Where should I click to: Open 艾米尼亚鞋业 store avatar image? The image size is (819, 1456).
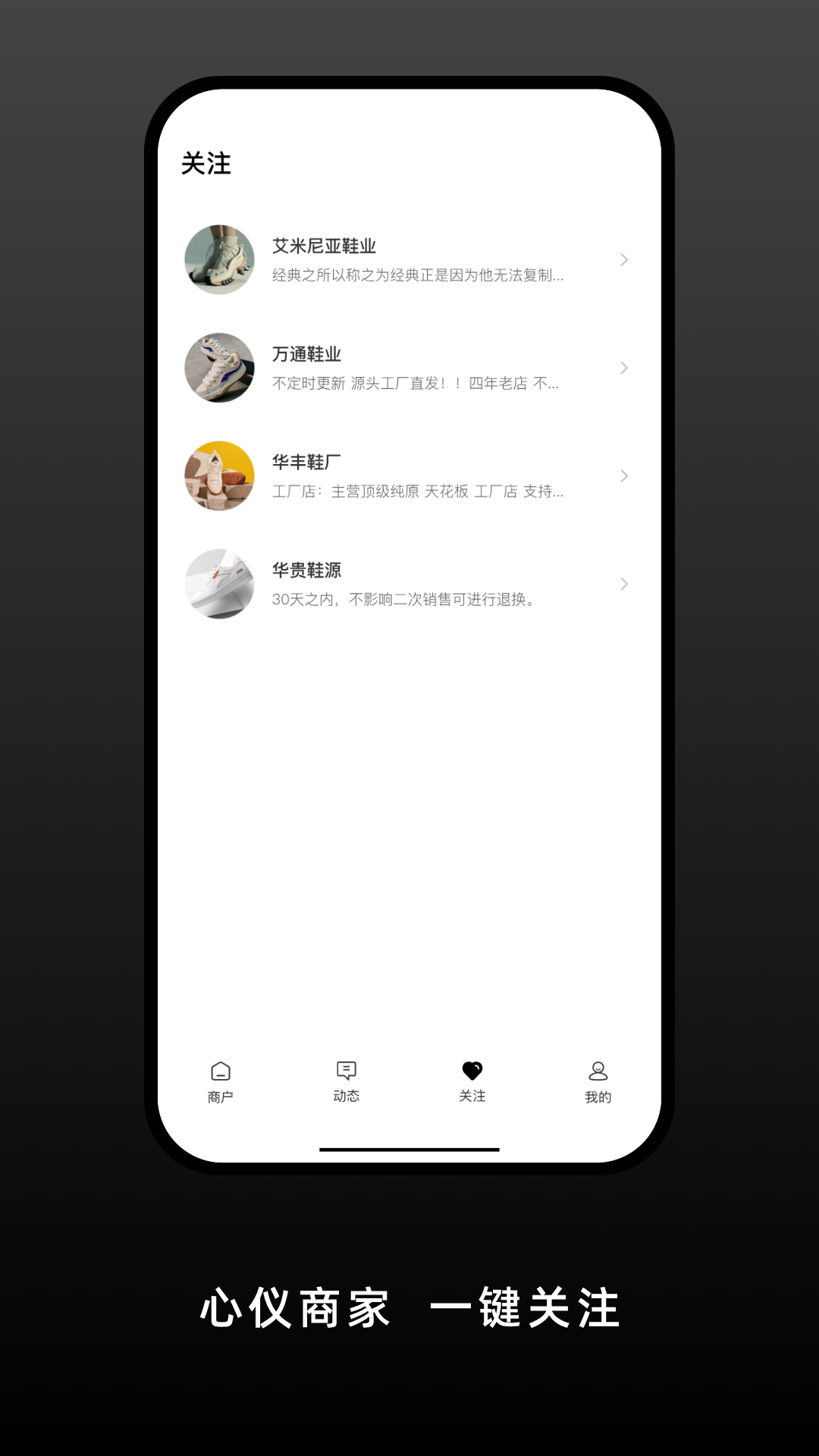tap(219, 260)
